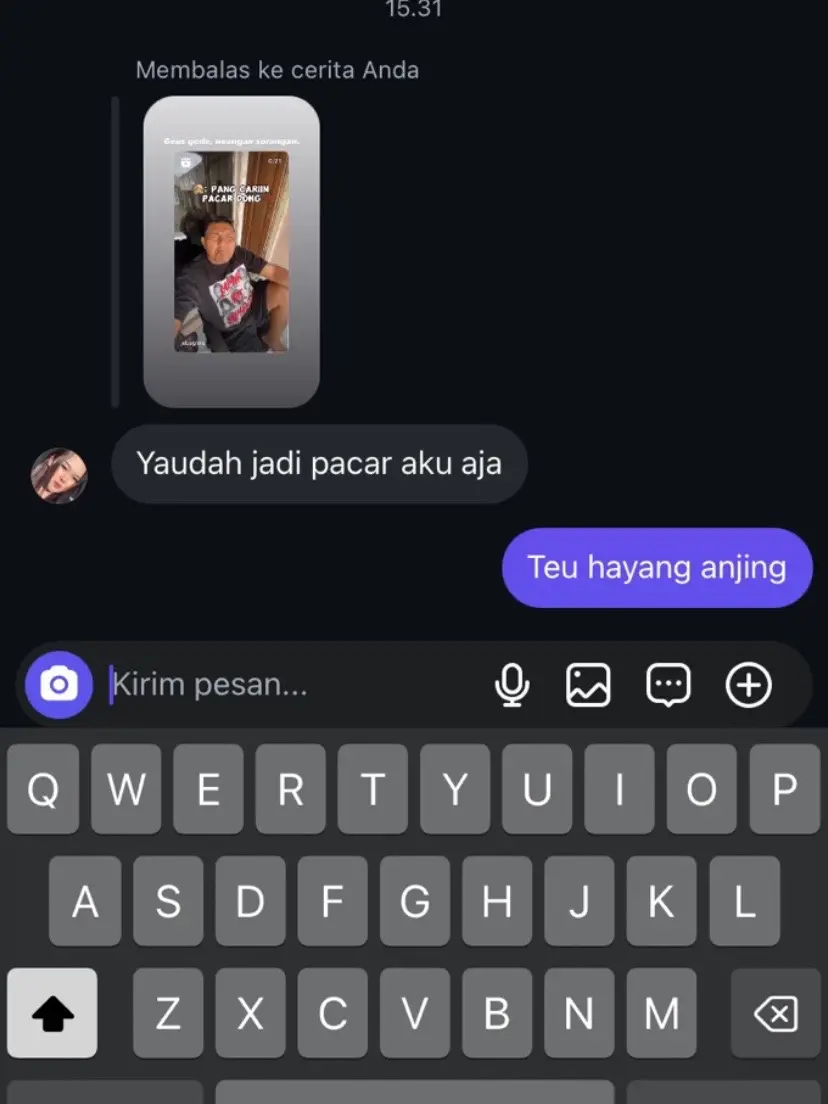Tap the 'Membalas ke cerita Anda' label
This screenshot has width=828, height=1104.
coord(278,70)
